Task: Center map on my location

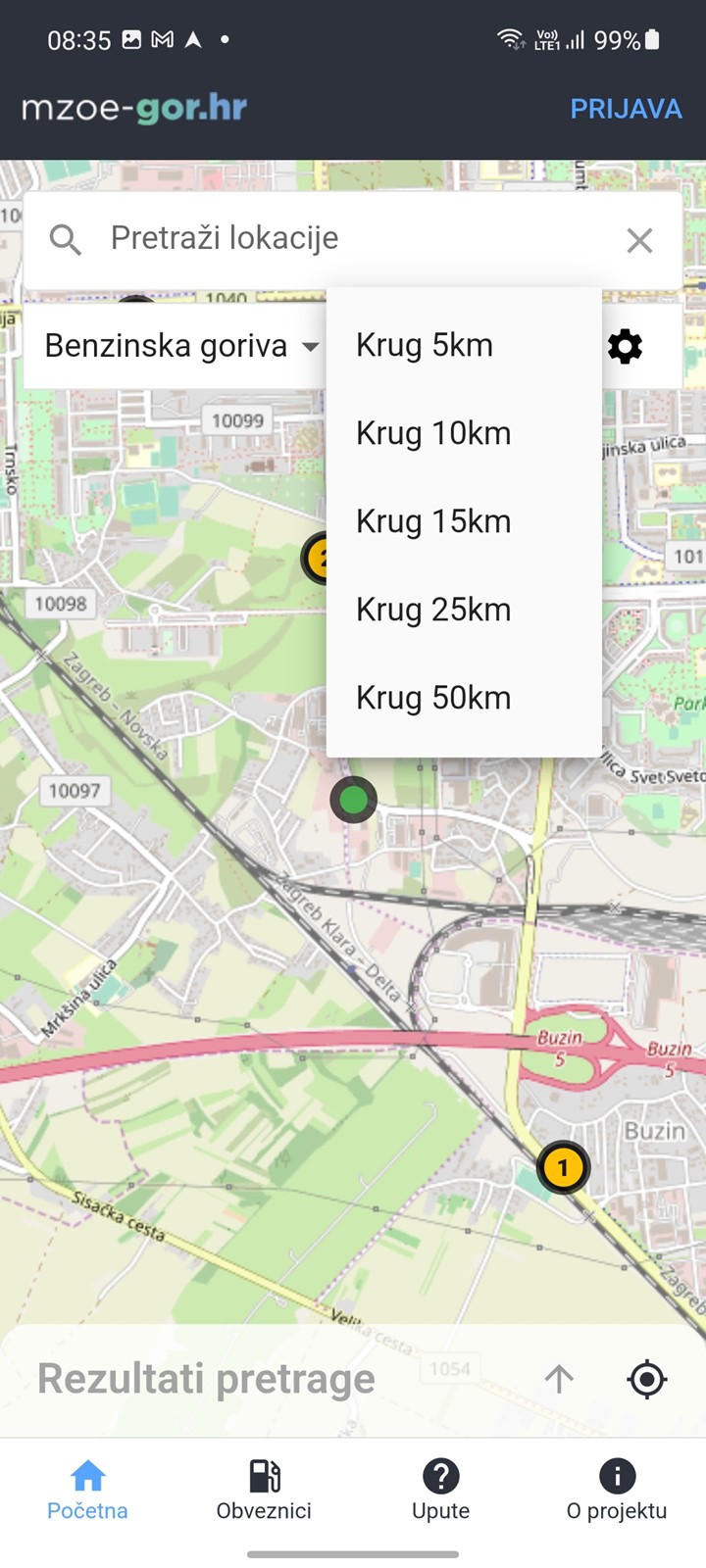Action: click(647, 1379)
